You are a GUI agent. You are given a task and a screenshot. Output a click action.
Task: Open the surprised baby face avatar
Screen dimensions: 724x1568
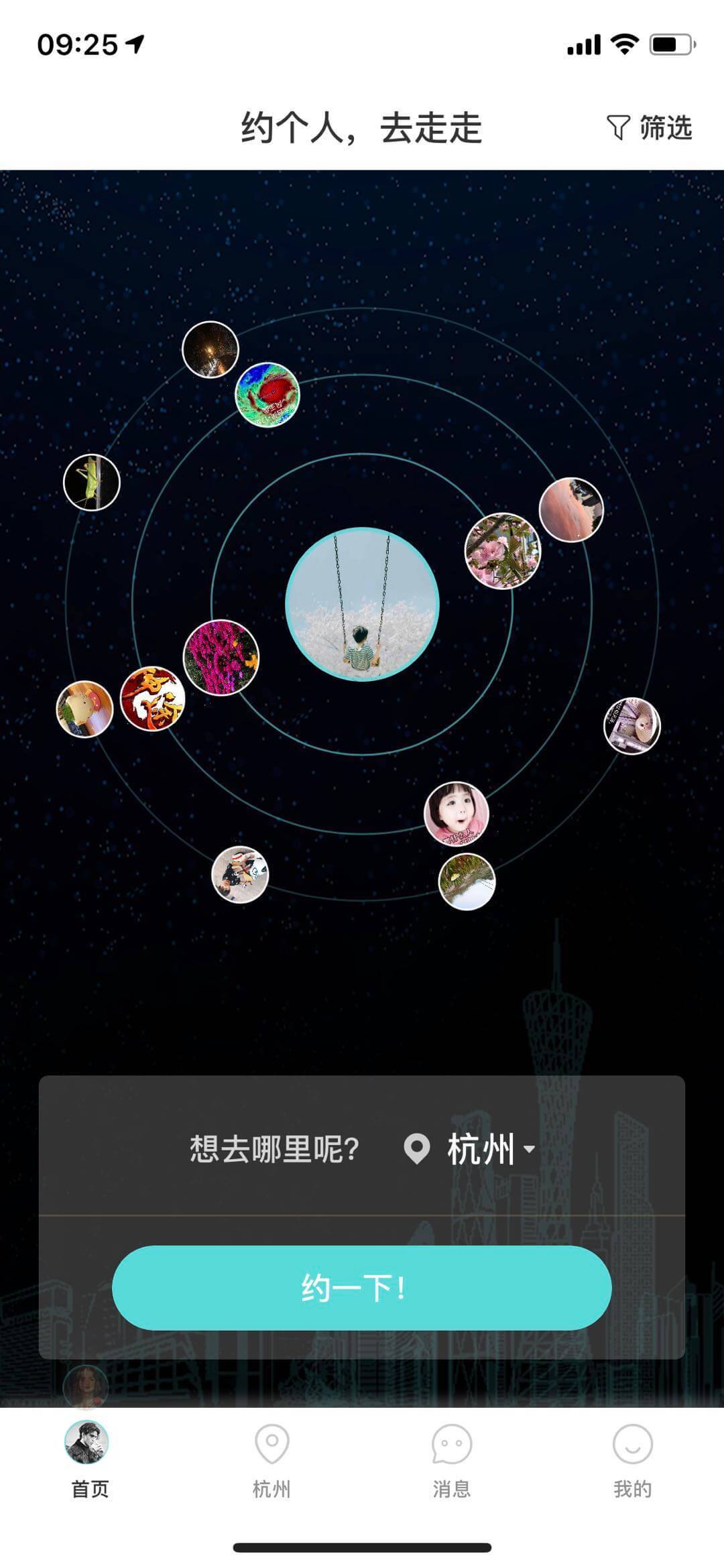[457, 814]
